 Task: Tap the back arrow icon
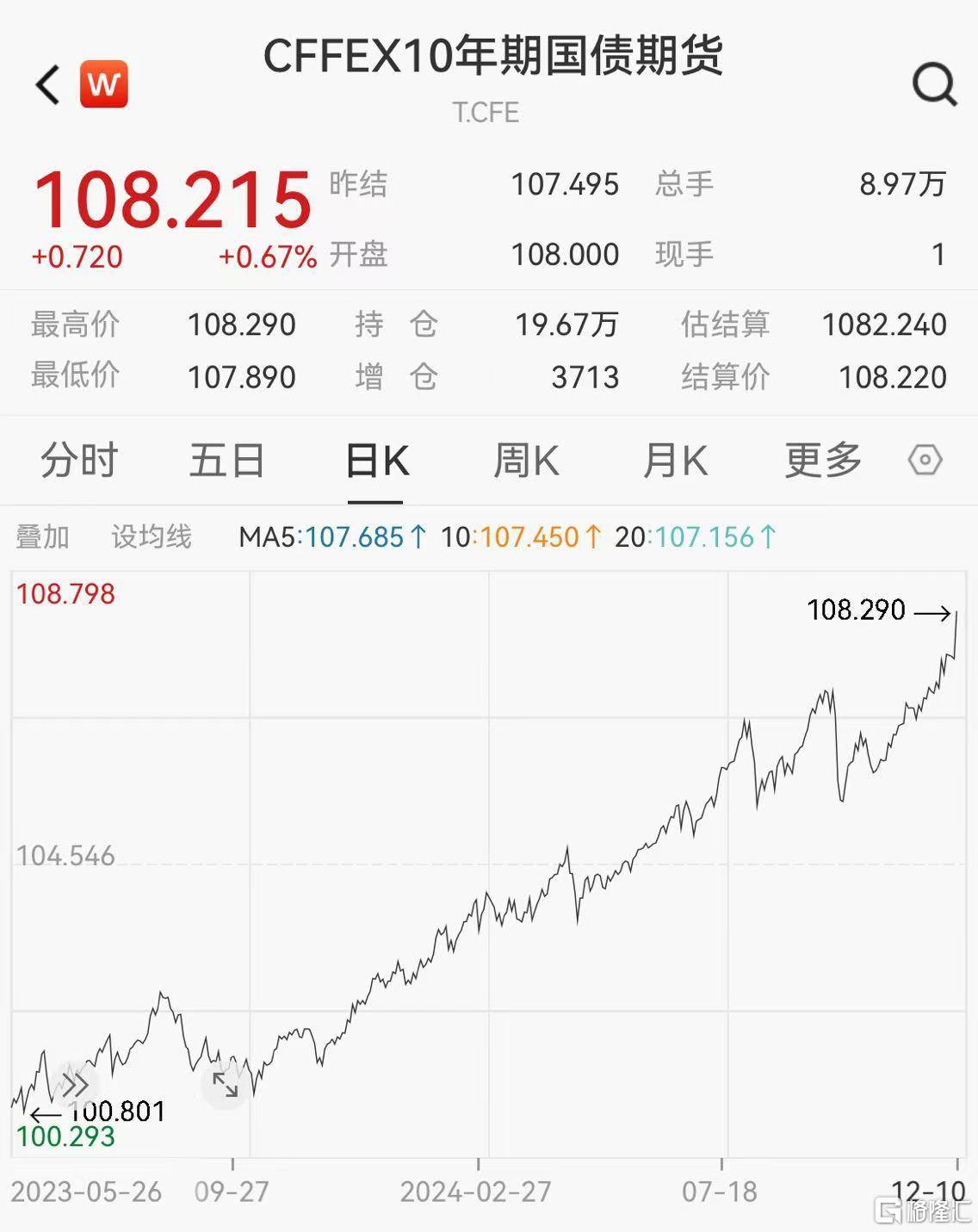[x=48, y=84]
